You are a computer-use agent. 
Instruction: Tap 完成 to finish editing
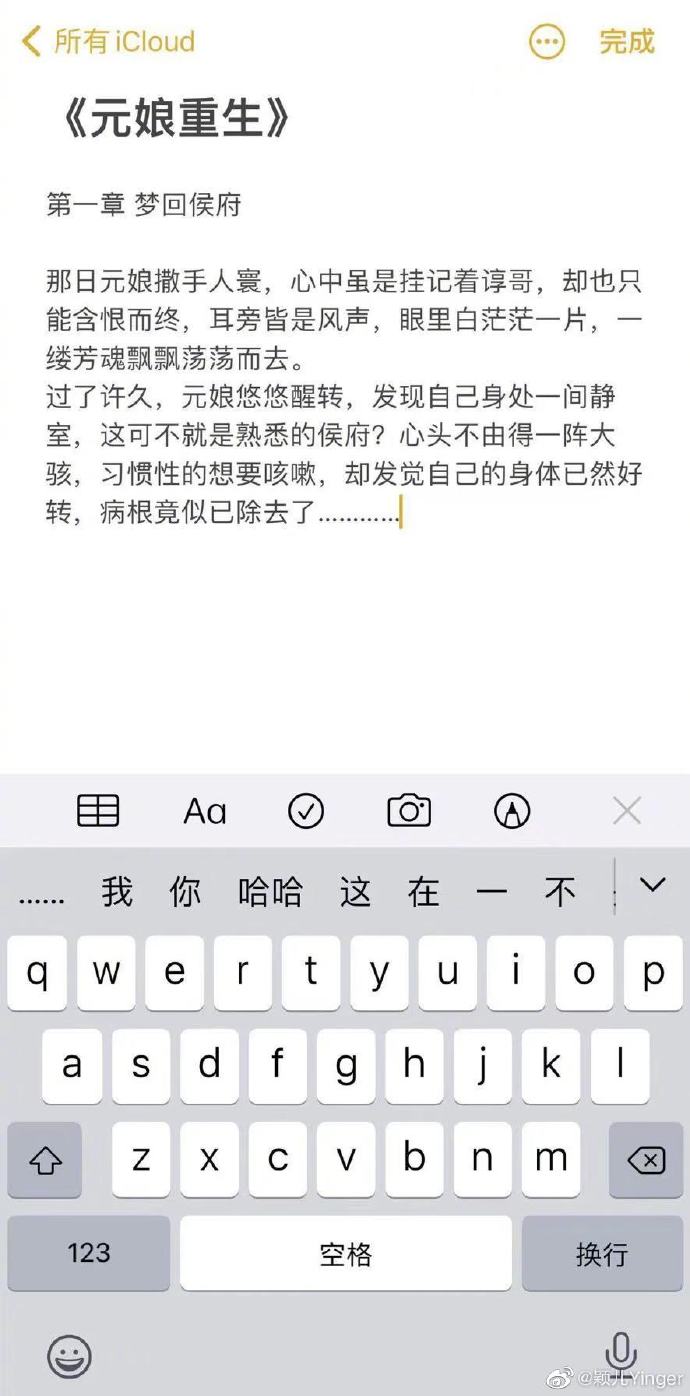pyautogui.click(x=626, y=42)
